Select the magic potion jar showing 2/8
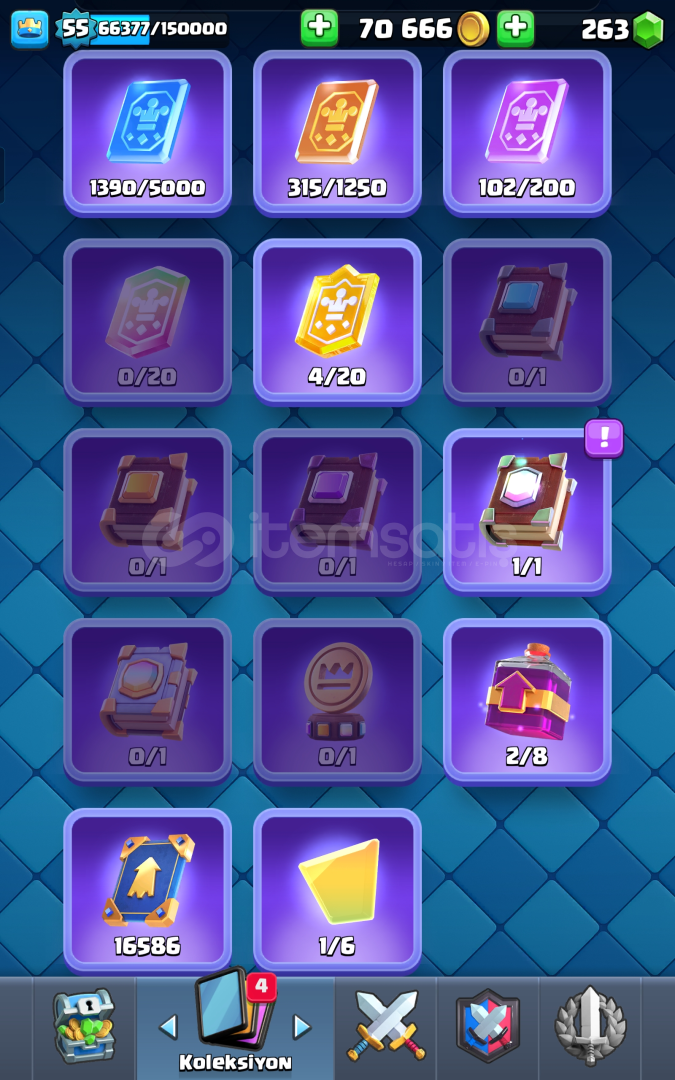This screenshot has height=1080, width=675. point(527,700)
